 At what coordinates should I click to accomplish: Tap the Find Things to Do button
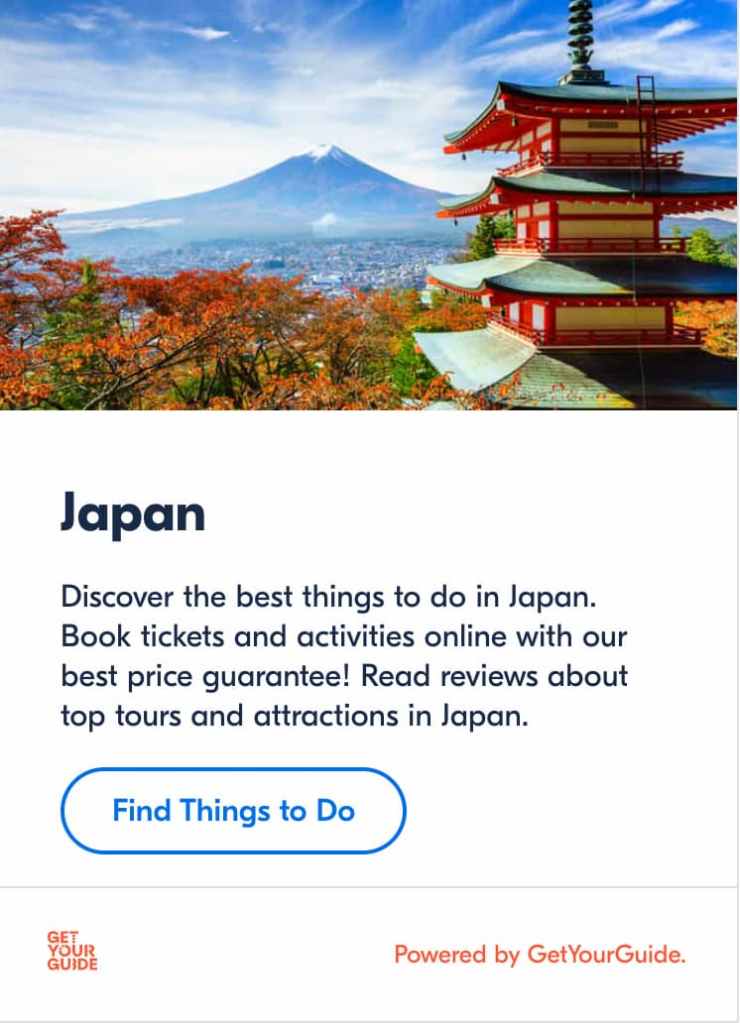click(233, 810)
